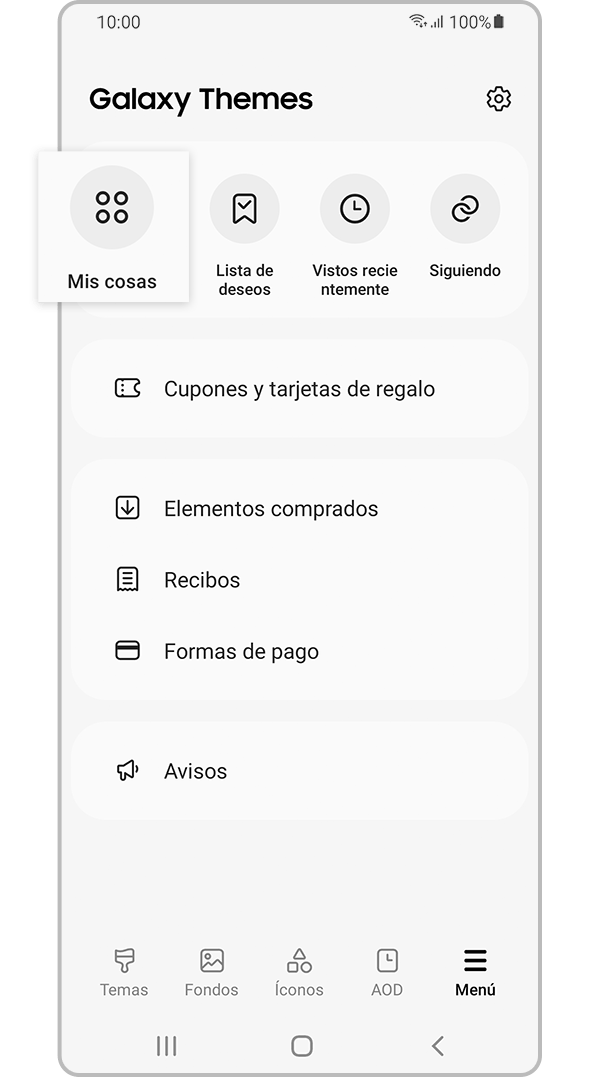Go to the home screen

[301, 1046]
